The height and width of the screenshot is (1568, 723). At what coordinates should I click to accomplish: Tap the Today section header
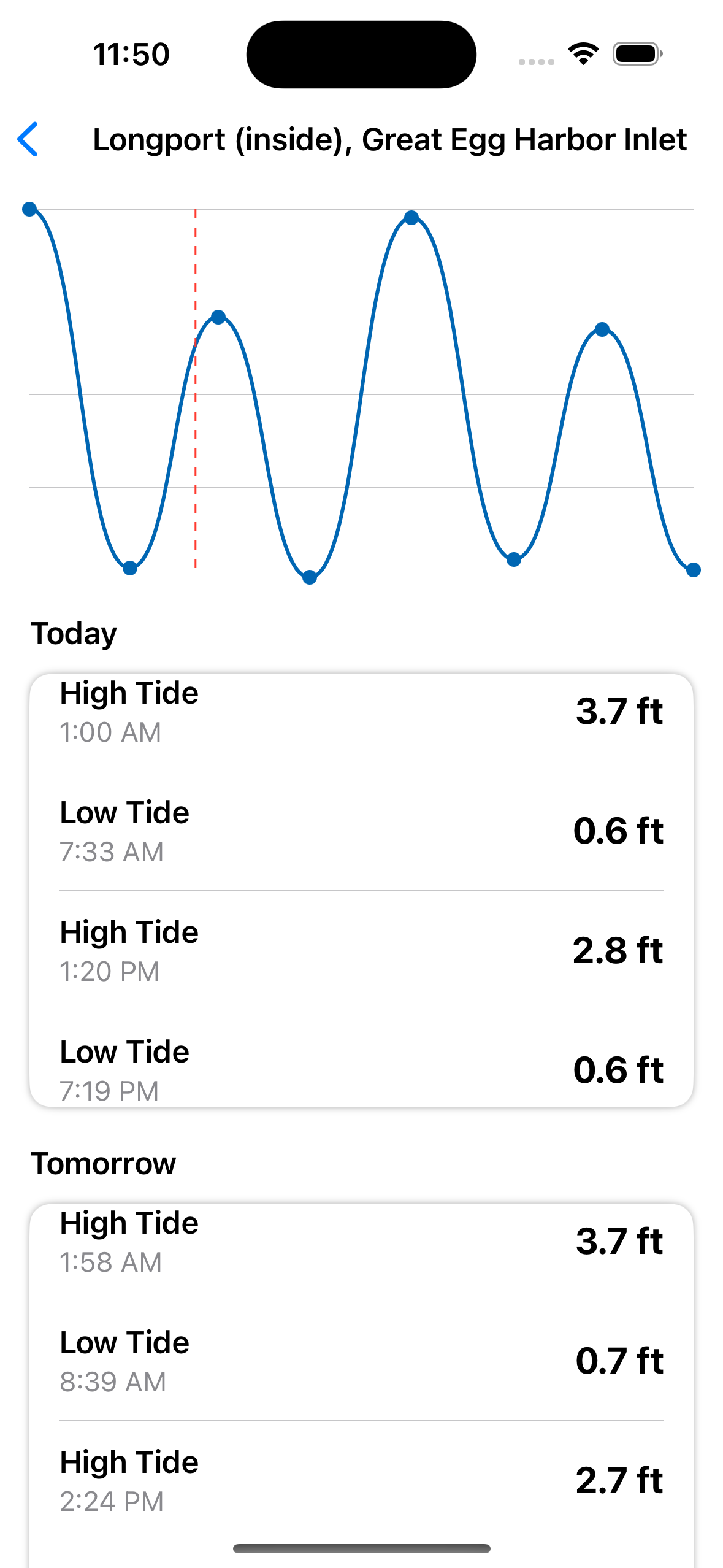coord(74,633)
